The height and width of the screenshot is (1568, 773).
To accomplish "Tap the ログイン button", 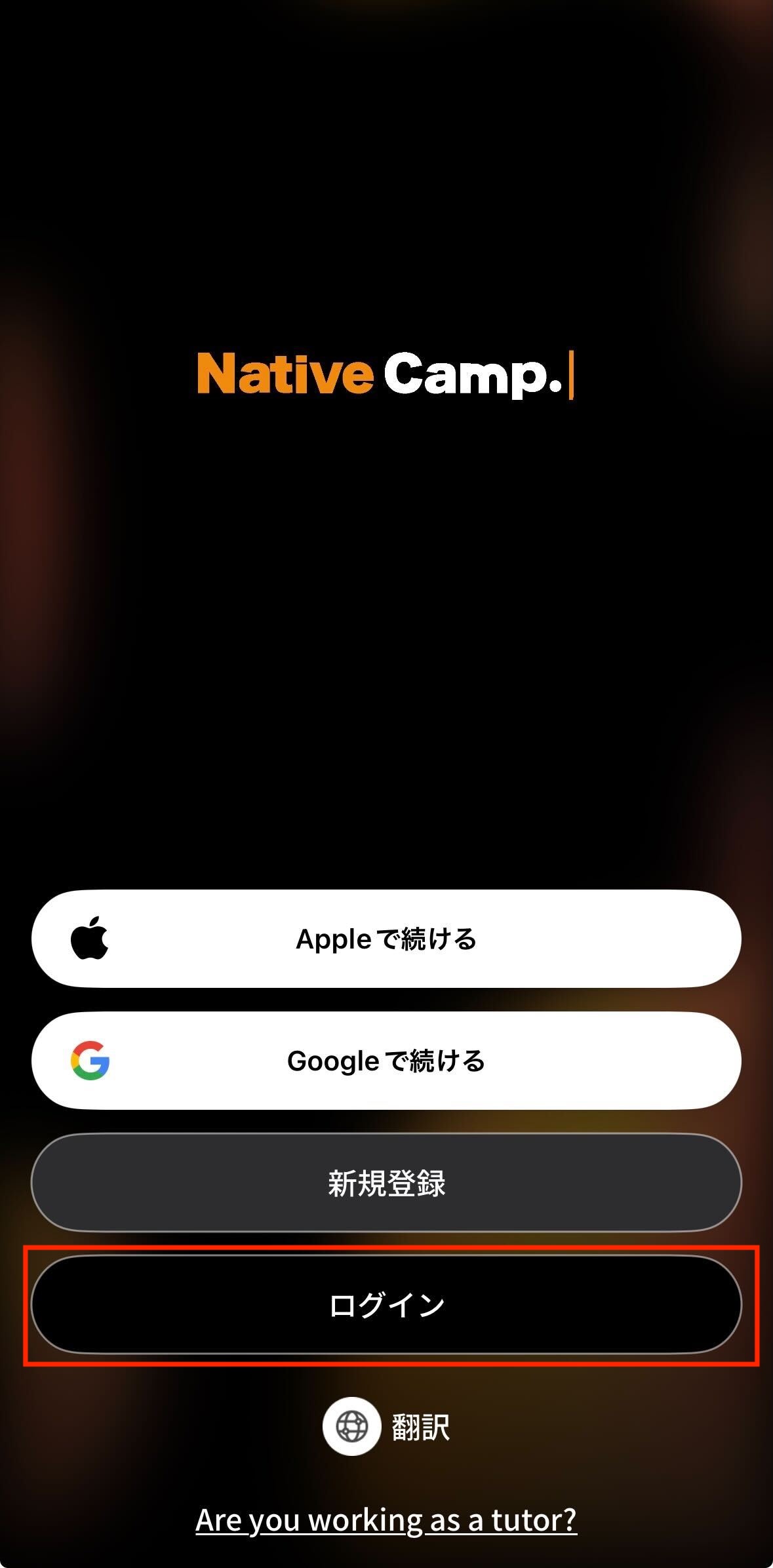I will point(386,1304).
